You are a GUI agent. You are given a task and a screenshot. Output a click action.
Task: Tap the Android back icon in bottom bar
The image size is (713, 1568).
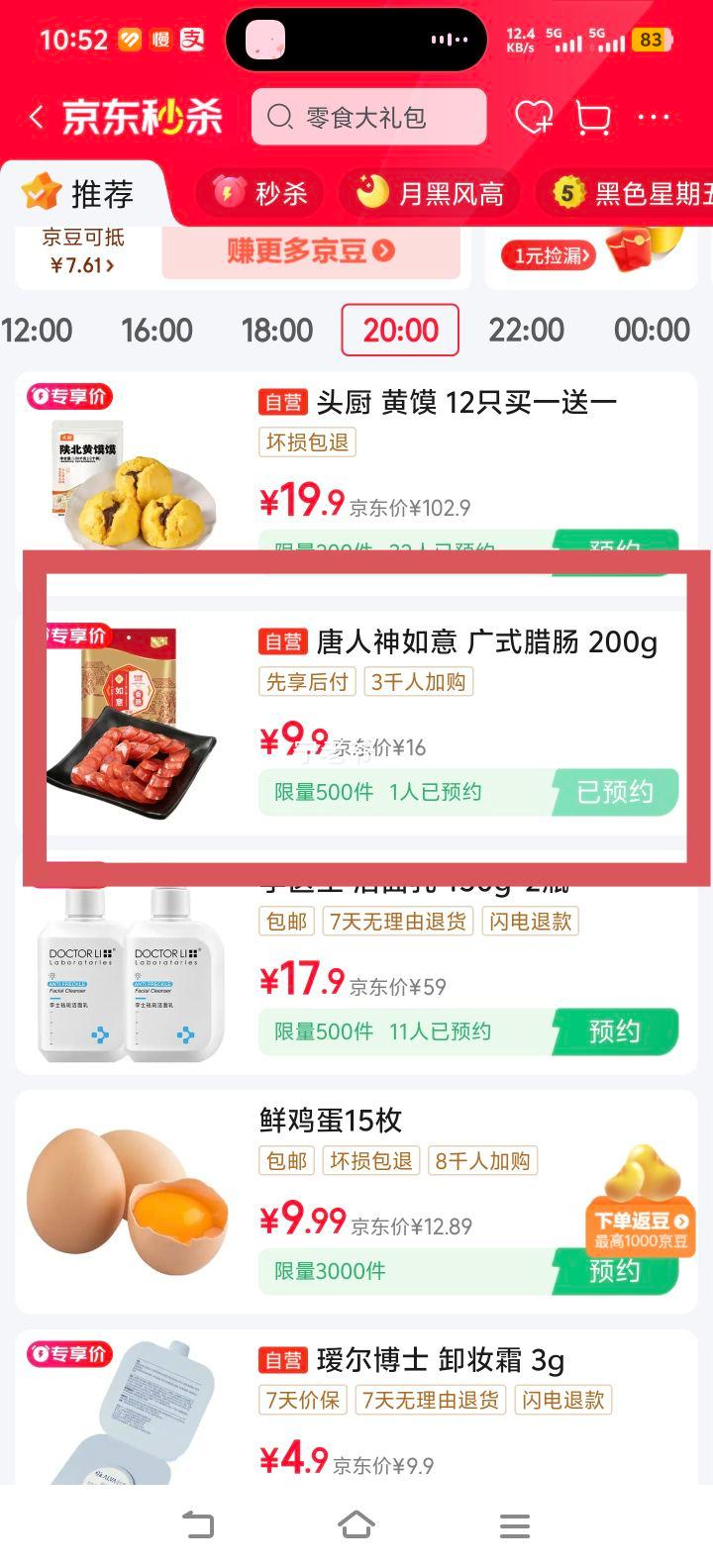click(x=199, y=1525)
